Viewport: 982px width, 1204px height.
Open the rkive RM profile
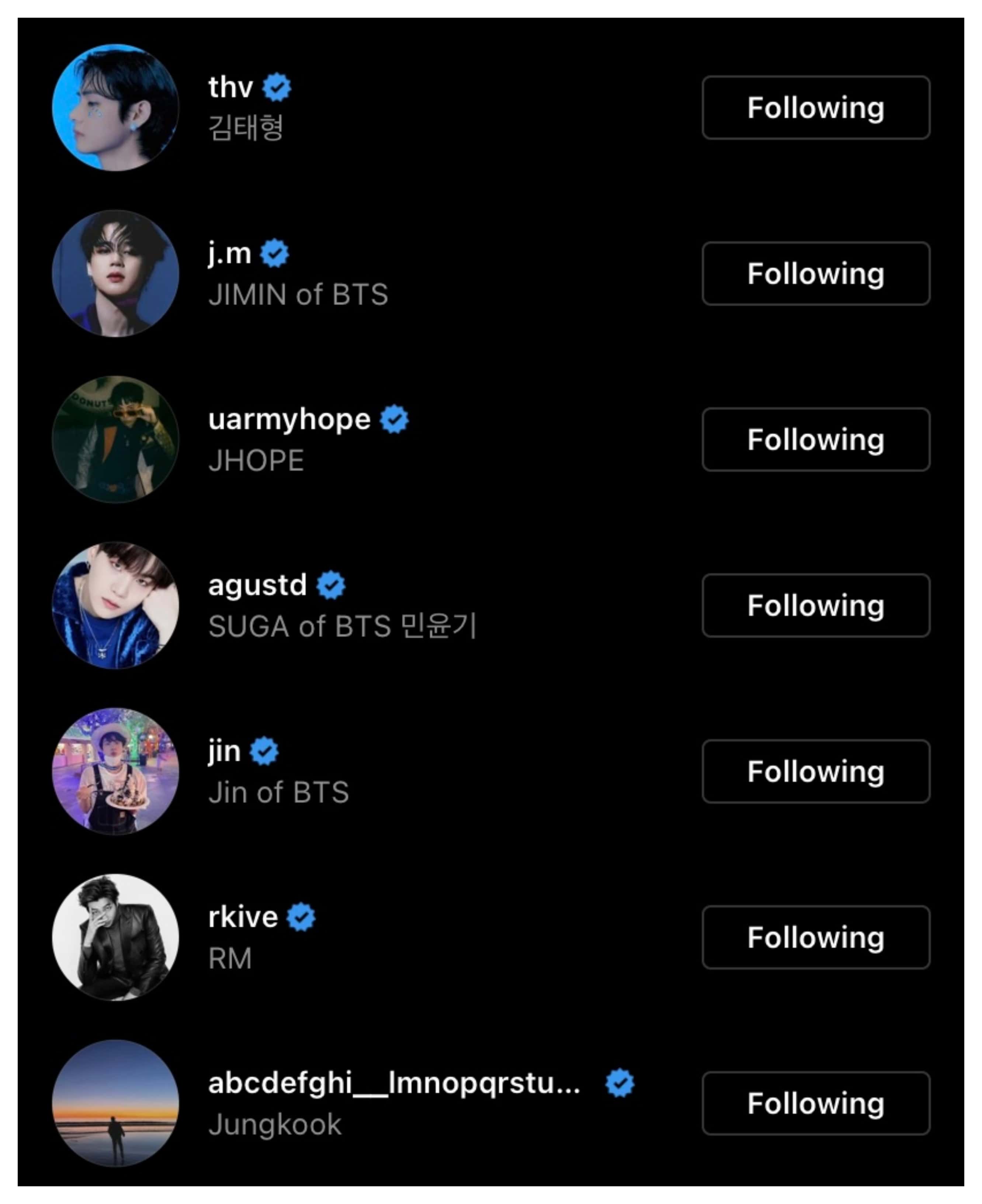[243, 917]
